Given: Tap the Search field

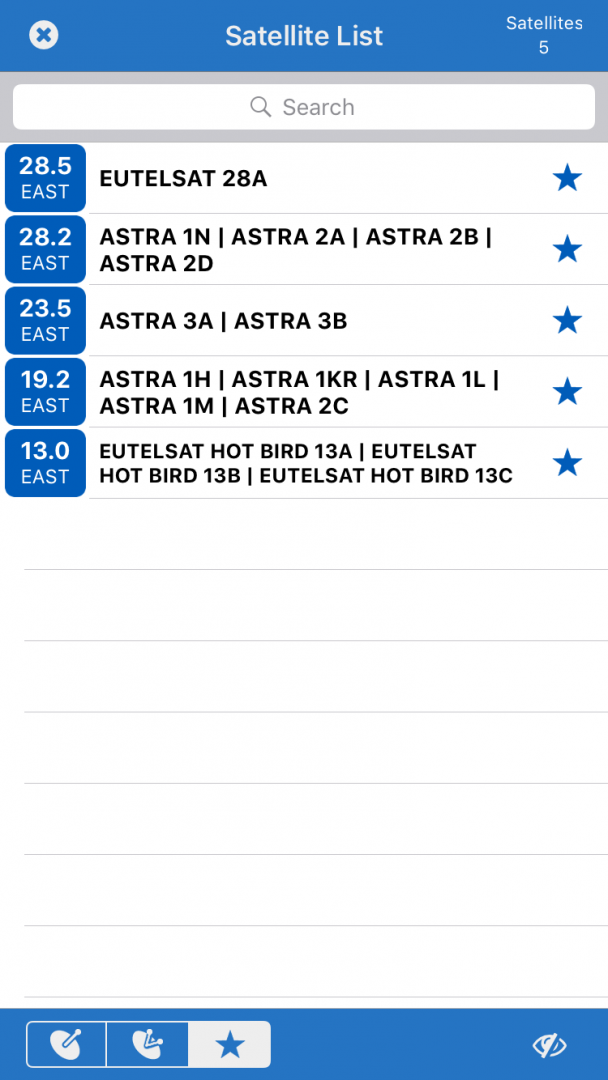Looking at the screenshot, I should tap(304, 107).
